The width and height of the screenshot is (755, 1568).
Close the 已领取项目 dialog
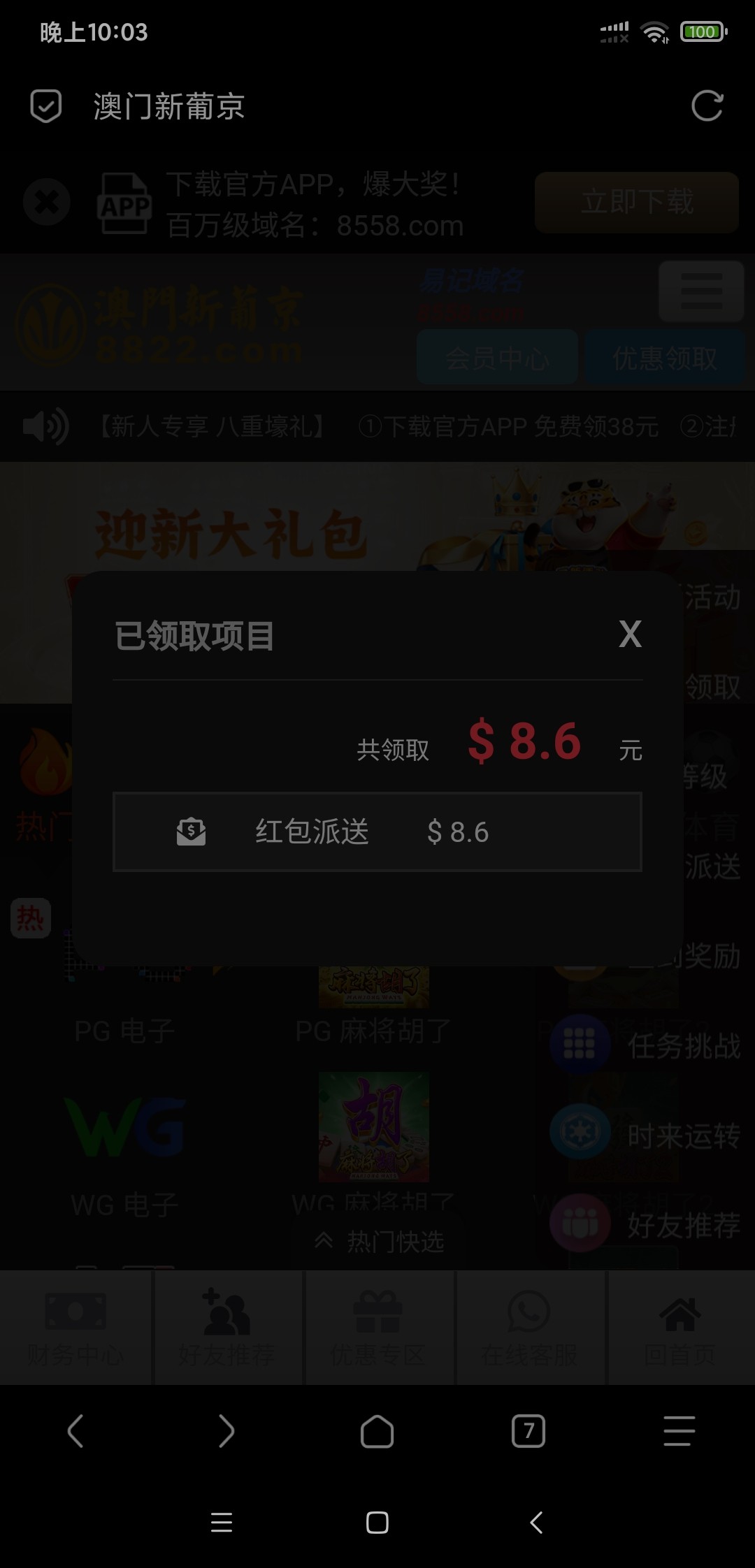(x=630, y=634)
